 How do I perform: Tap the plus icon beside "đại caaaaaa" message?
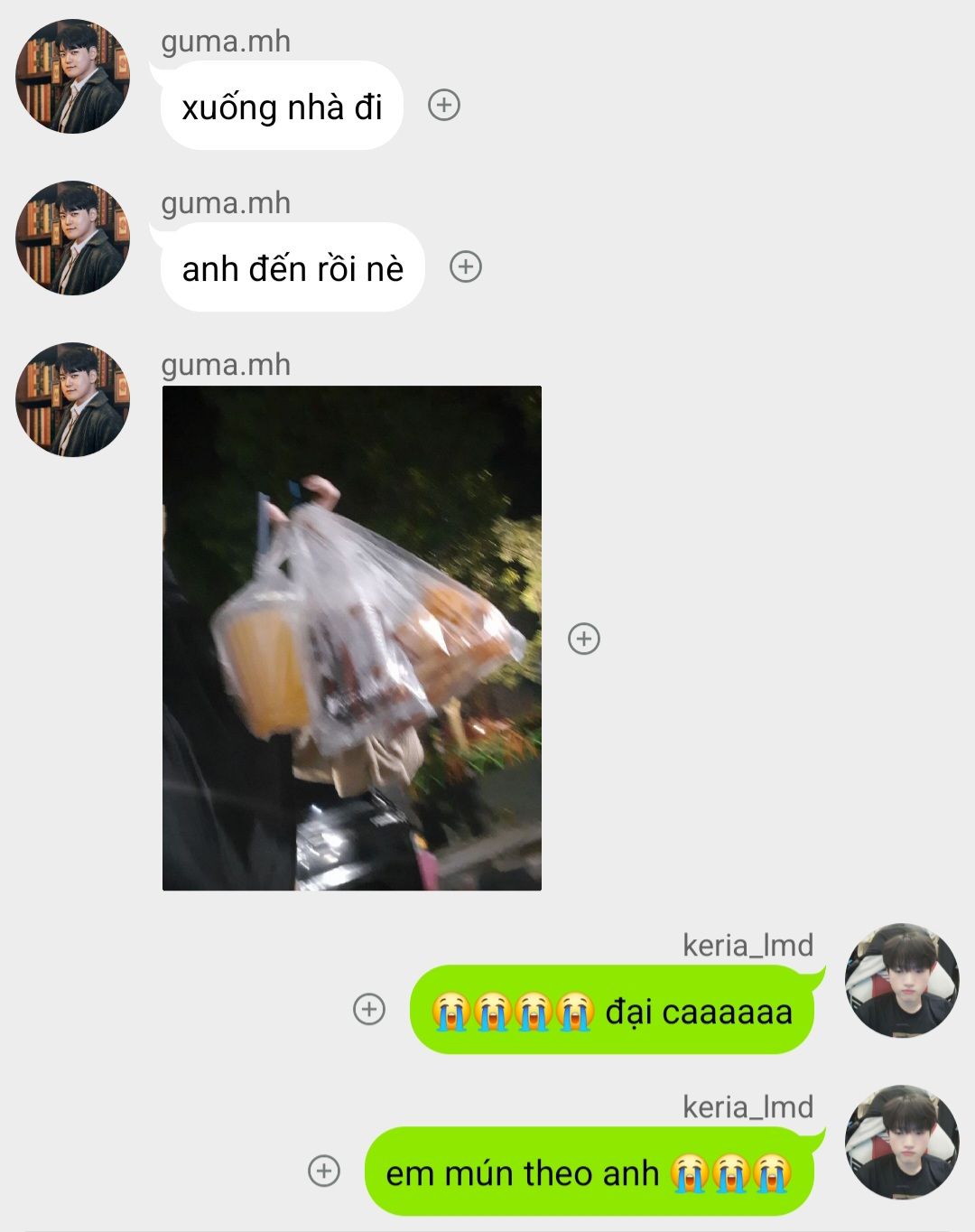[368, 1009]
